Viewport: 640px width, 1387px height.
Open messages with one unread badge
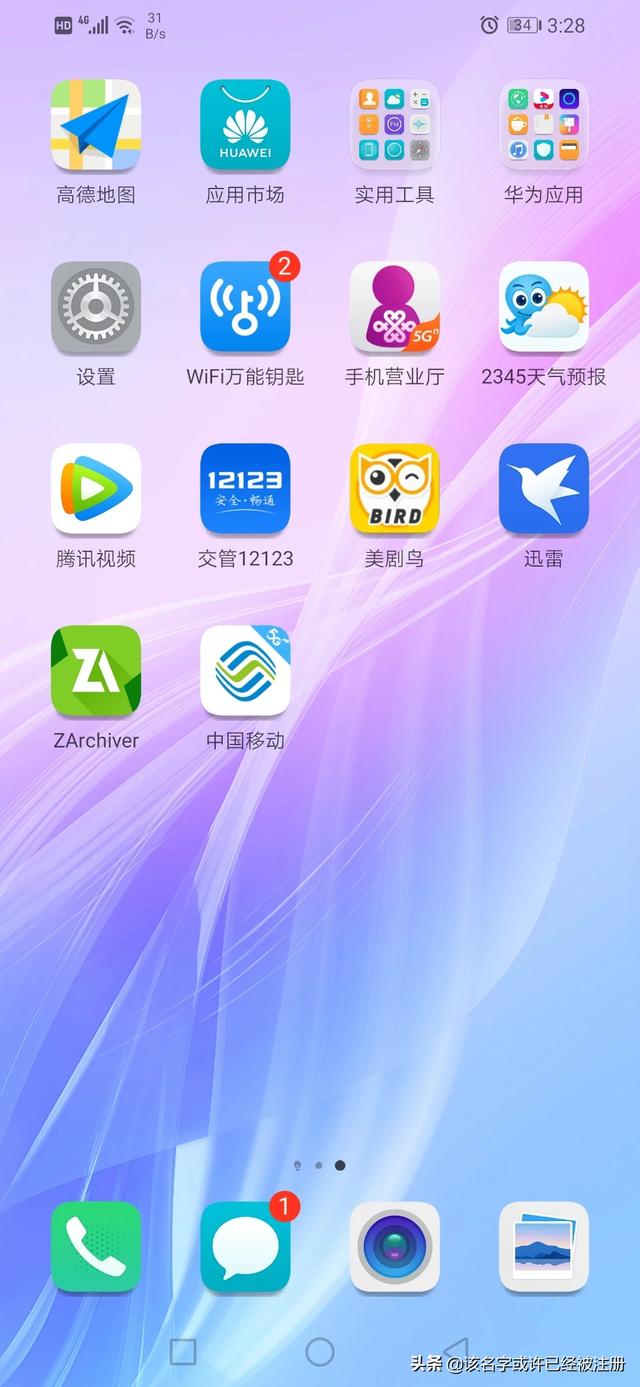pyautogui.click(x=245, y=1247)
